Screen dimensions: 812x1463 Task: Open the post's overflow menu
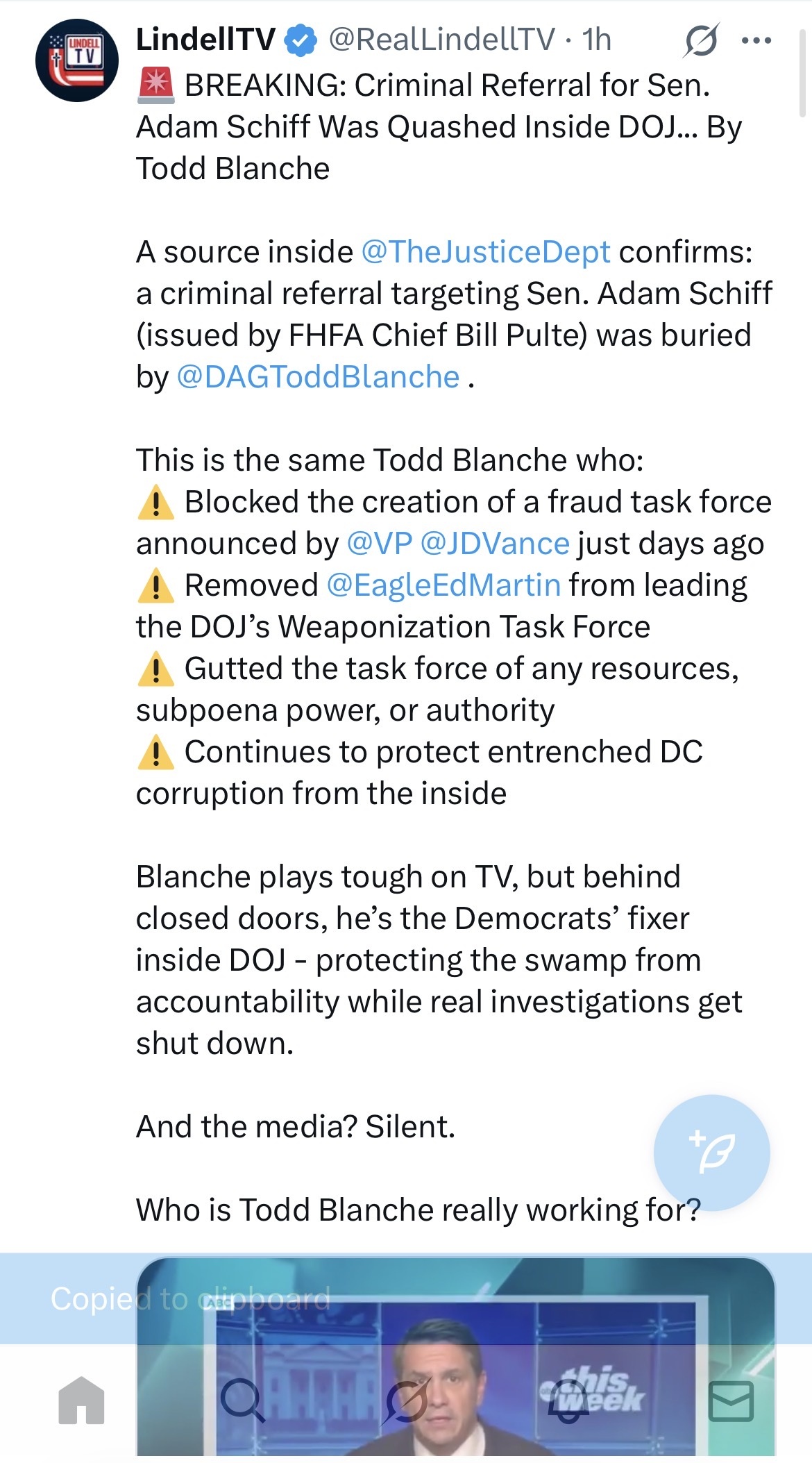point(756,40)
